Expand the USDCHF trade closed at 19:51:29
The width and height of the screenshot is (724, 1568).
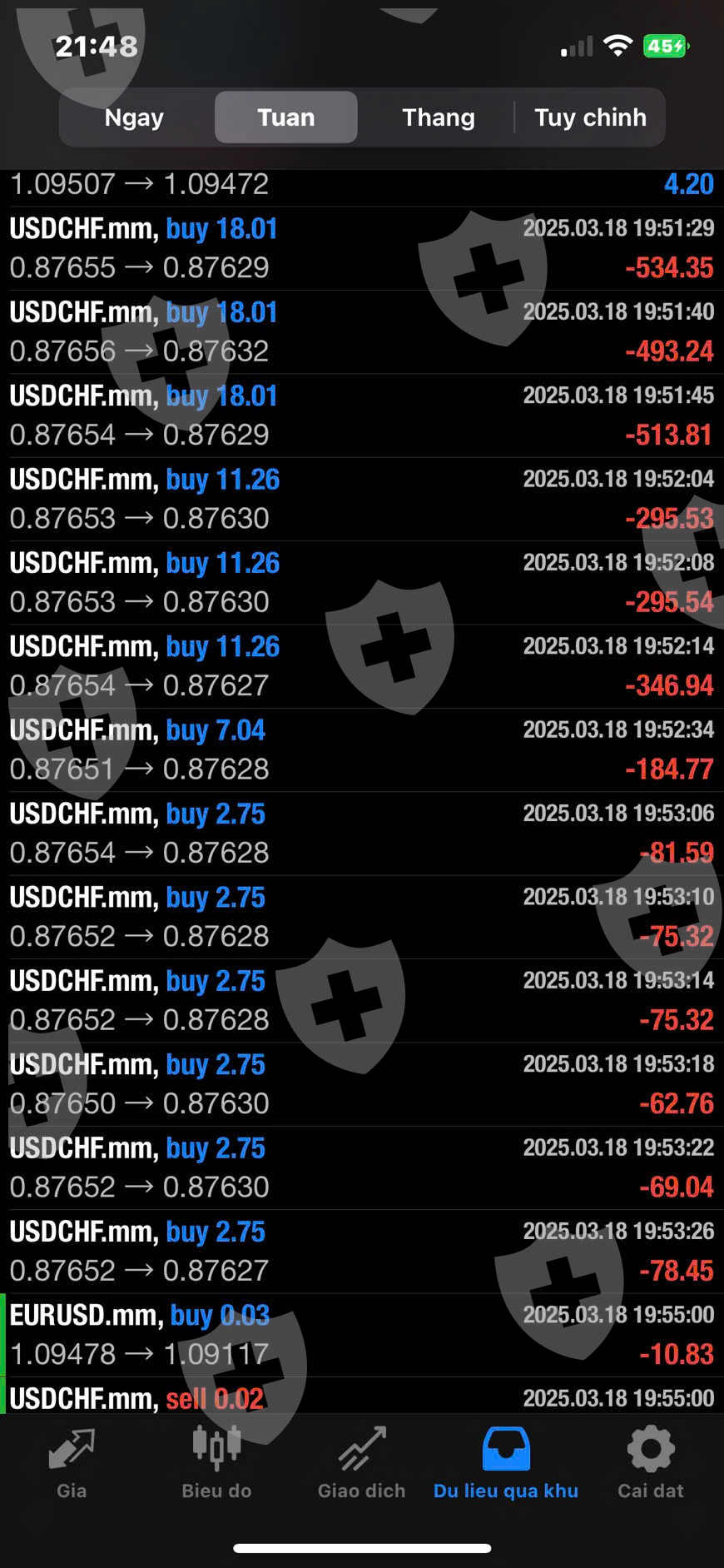coord(362,248)
